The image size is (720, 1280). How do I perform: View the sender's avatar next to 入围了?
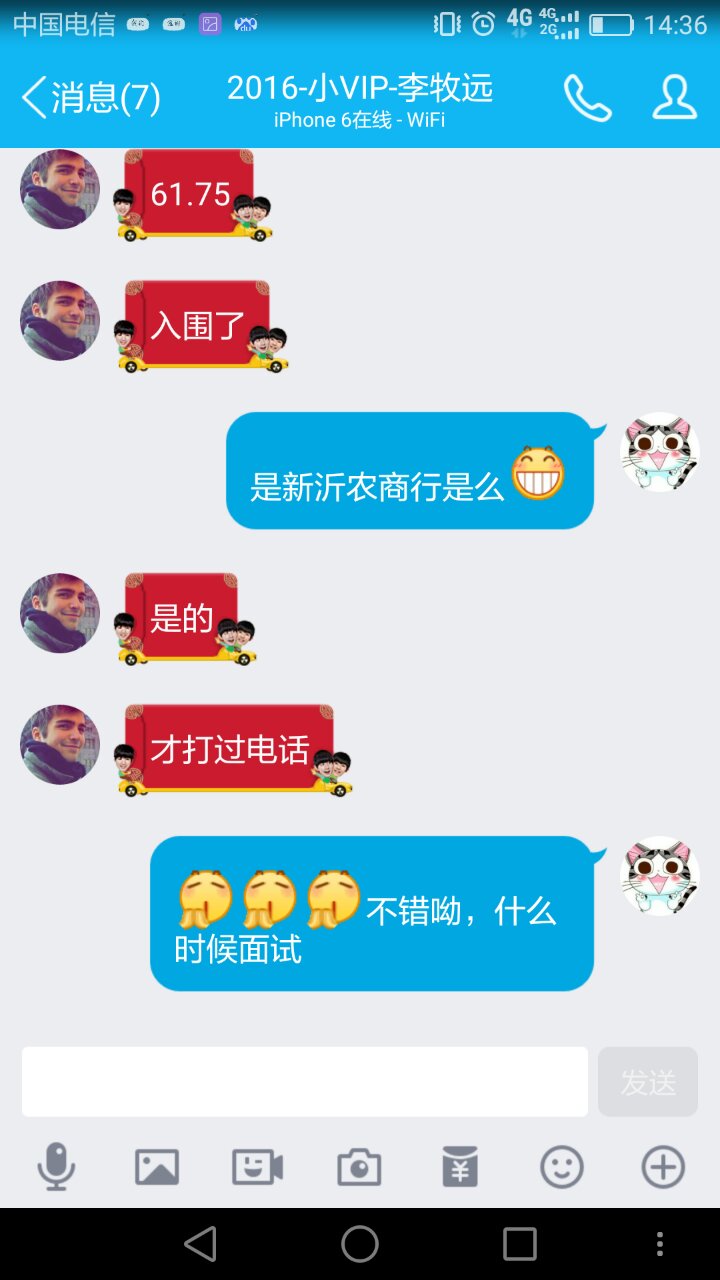[x=60, y=321]
